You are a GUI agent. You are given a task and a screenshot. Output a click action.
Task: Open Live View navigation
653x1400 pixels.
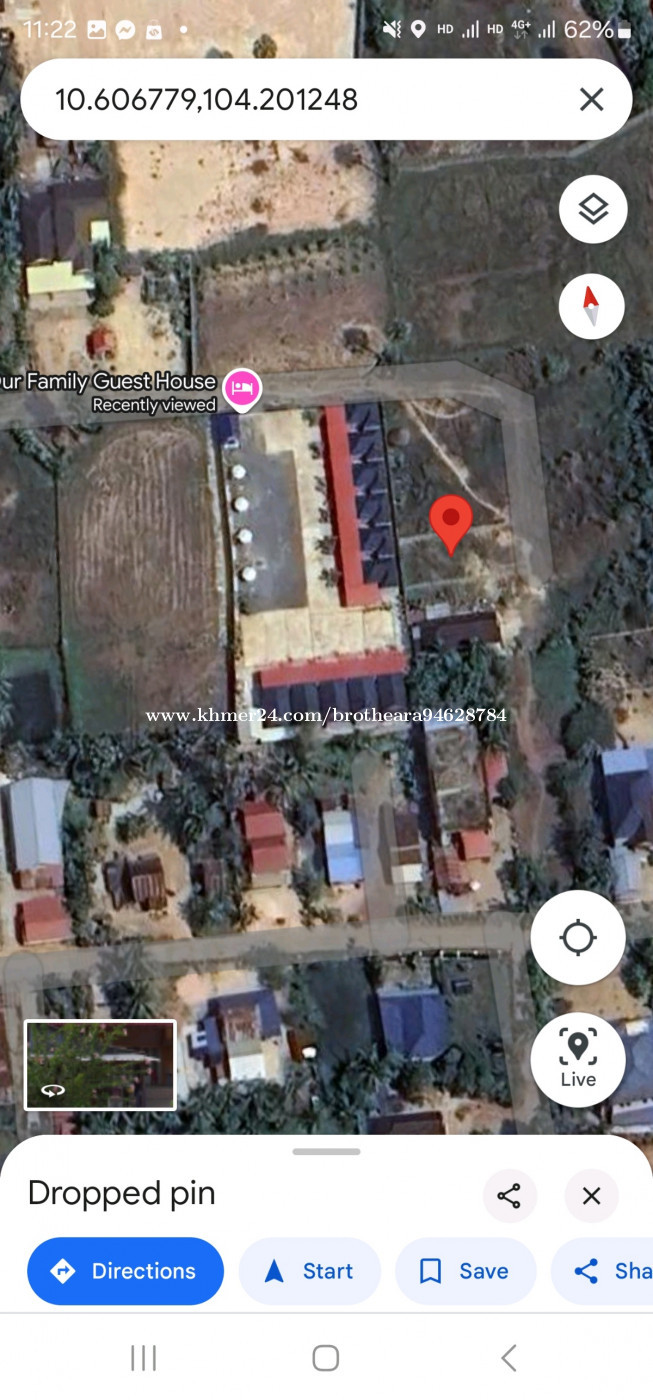578,1059
